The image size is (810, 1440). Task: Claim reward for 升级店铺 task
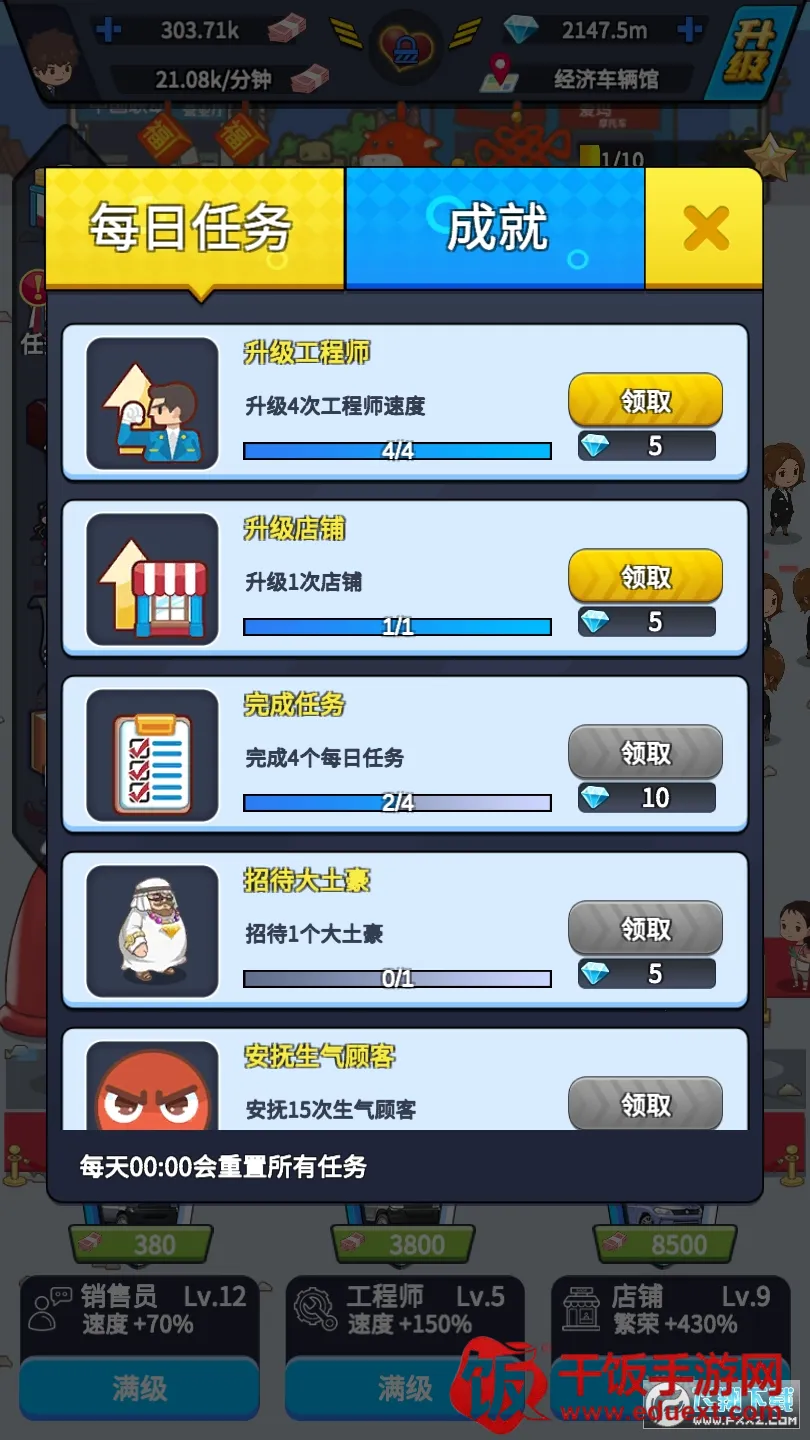coord(645,577)
